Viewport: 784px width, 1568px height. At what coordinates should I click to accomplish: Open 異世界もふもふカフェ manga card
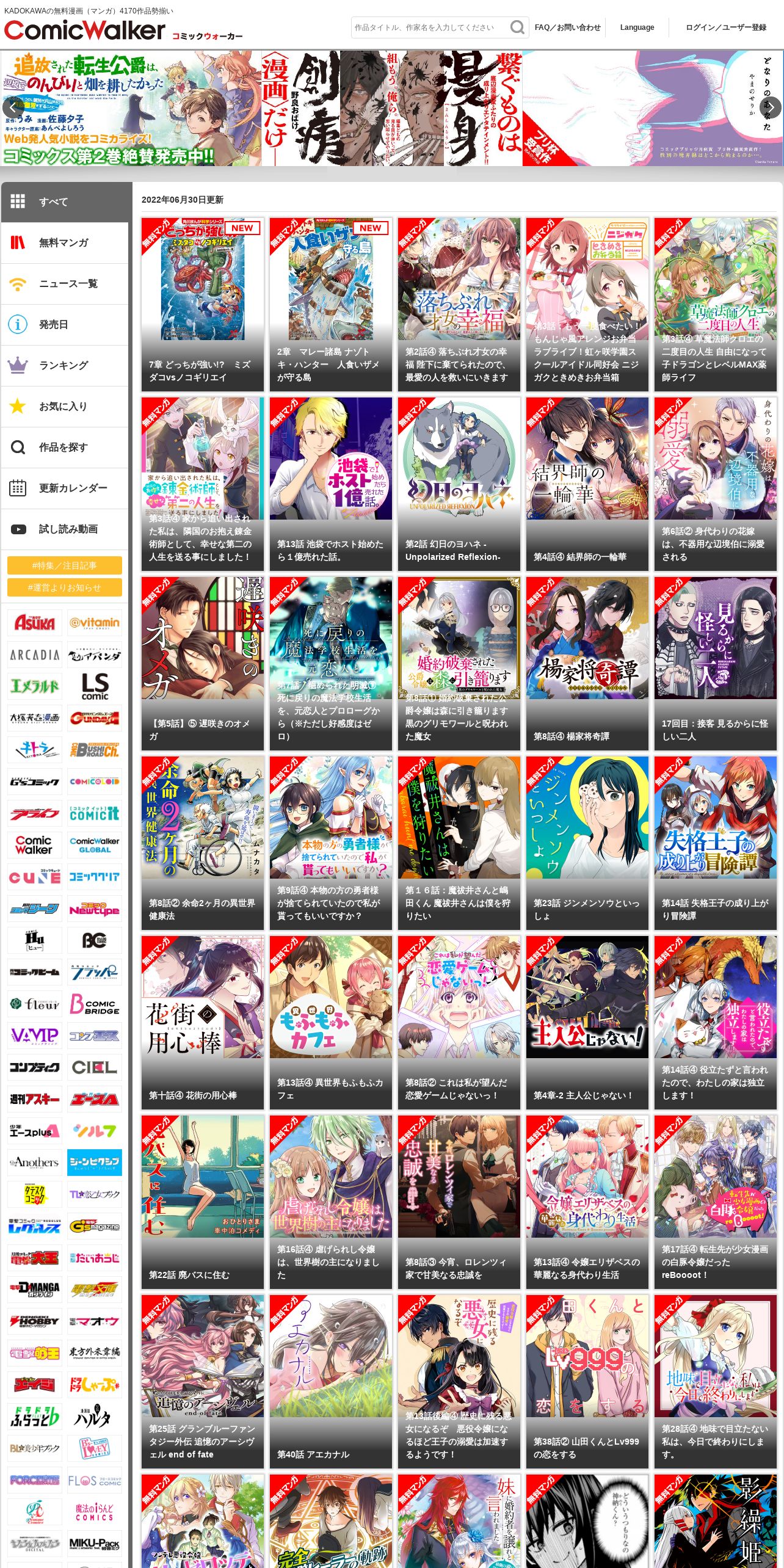[x=331, y=1023]
